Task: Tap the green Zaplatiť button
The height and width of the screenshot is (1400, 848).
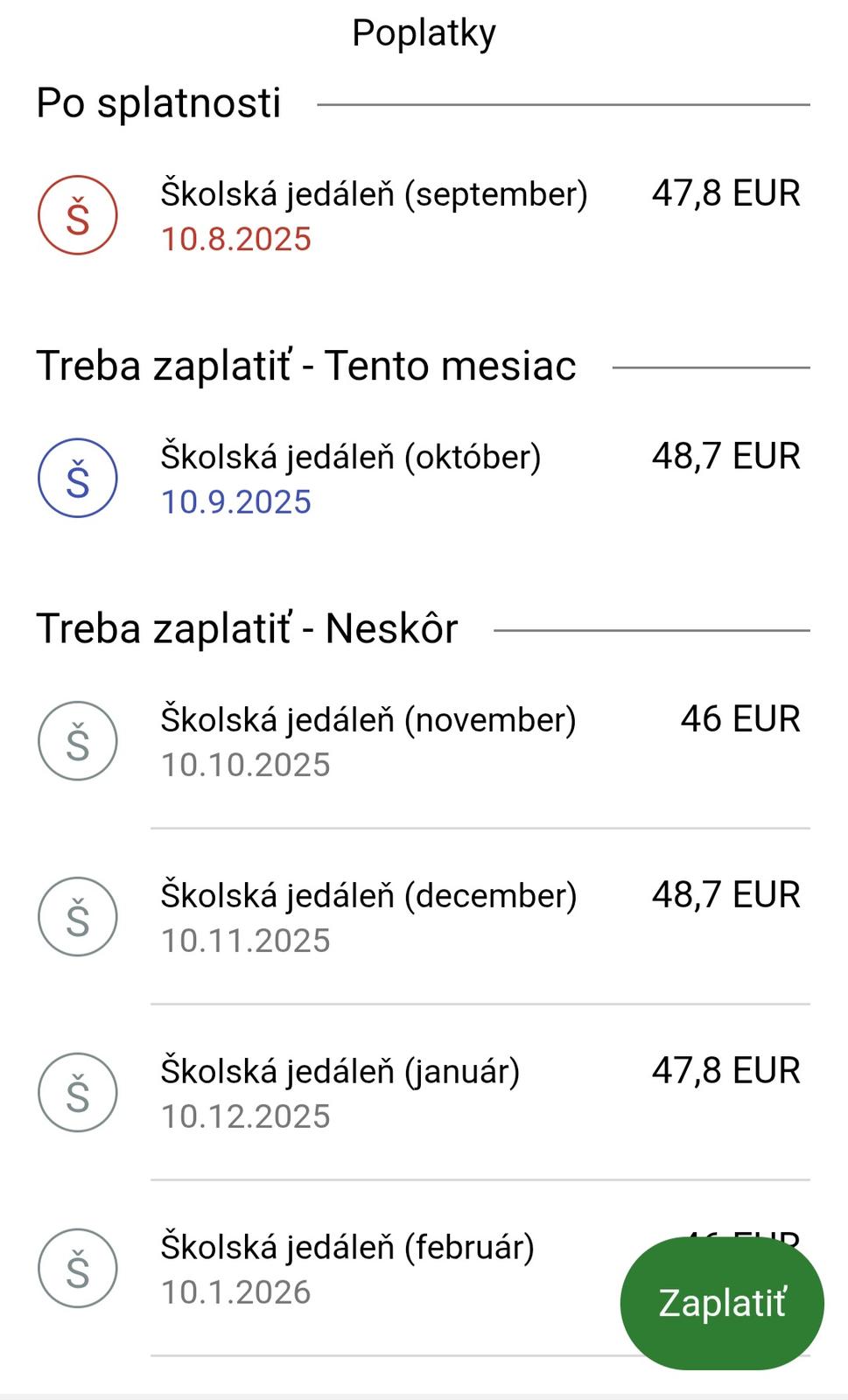Action: pyautogui.click(x=722, y=1303)
